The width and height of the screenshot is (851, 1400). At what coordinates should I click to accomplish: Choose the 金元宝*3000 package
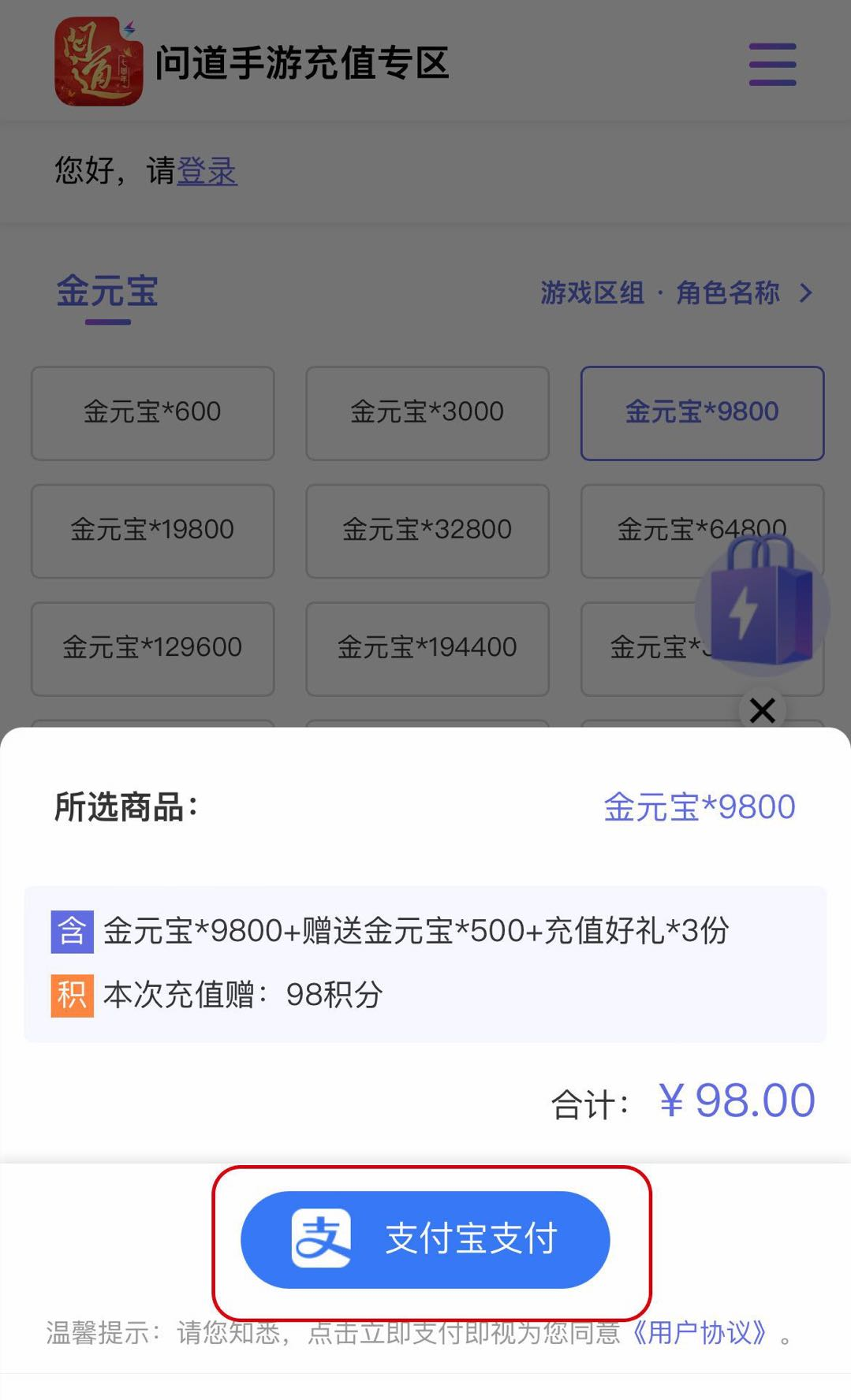(427, 412)
